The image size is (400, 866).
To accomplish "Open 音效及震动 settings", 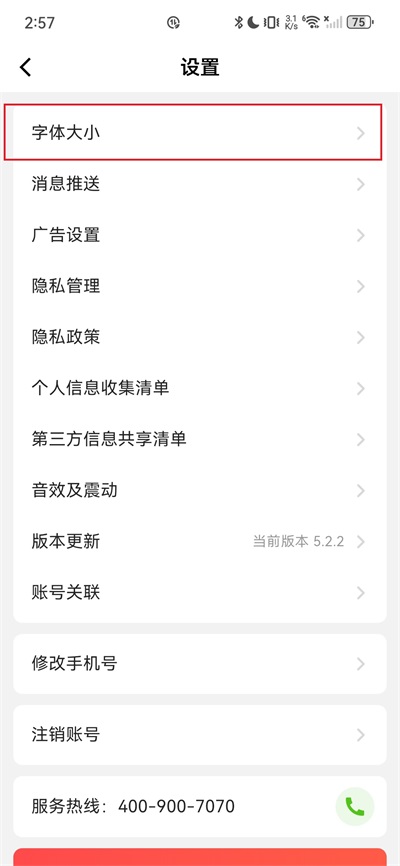I will click(x=199, y=490).
